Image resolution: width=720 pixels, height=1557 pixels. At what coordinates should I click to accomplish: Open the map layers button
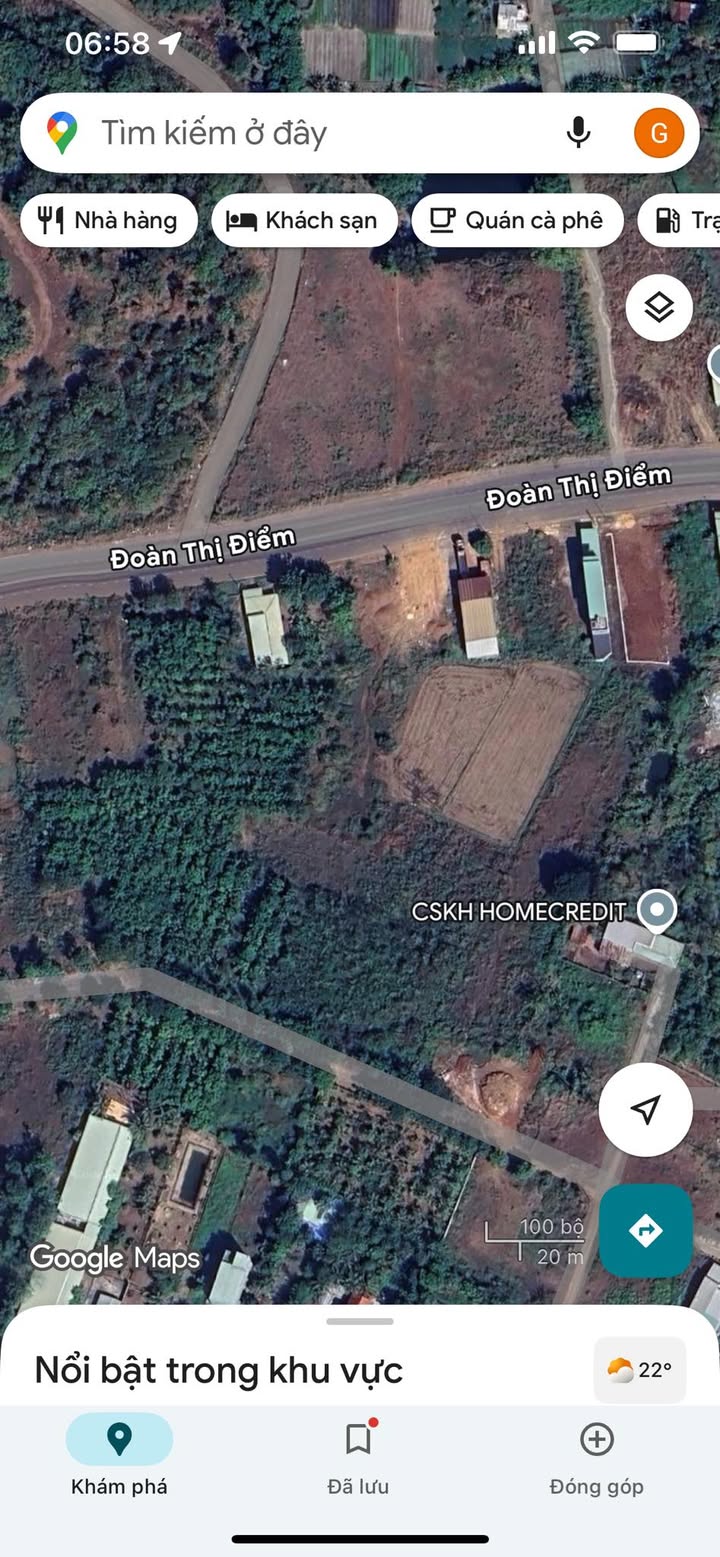[x=659, y=307]
